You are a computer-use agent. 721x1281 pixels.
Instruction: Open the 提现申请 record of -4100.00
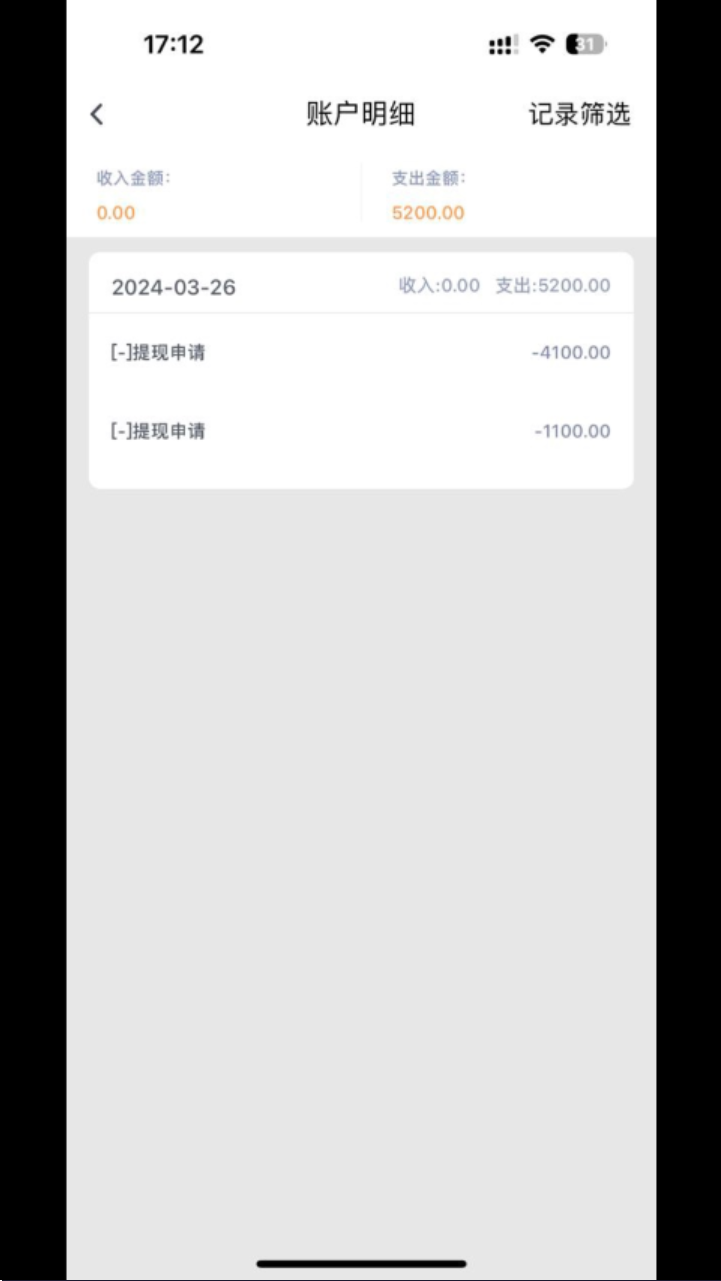click(360, 353)
